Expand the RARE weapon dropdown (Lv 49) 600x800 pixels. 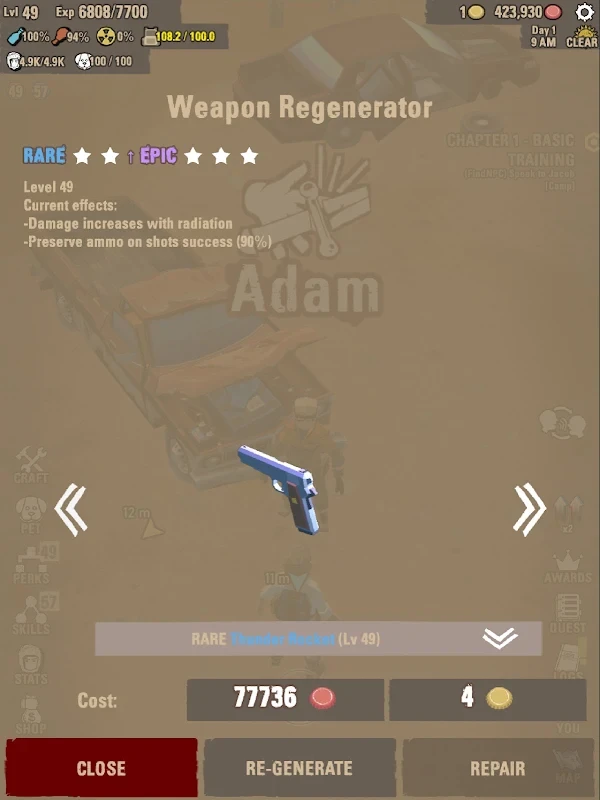(x=318, y=639)
